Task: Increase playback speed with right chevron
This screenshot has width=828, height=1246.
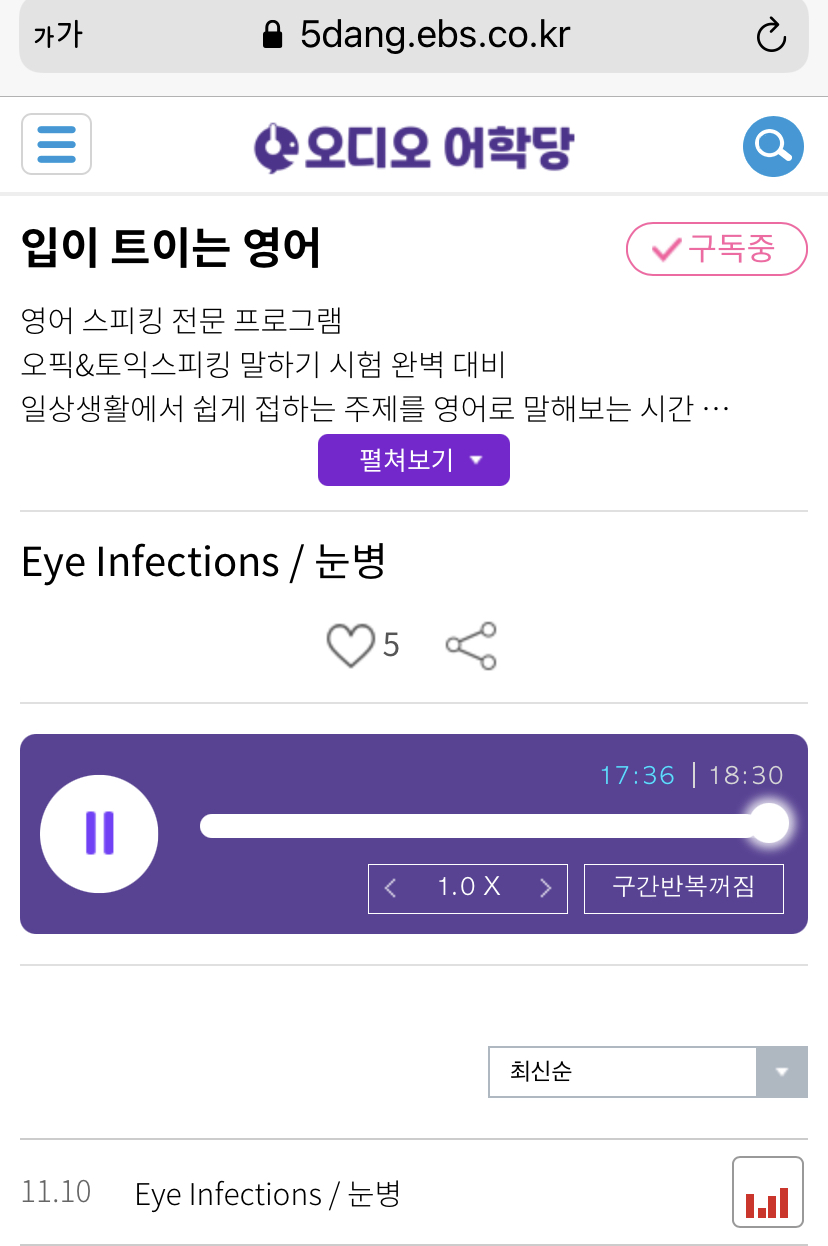Action: [x=546, y=888]
